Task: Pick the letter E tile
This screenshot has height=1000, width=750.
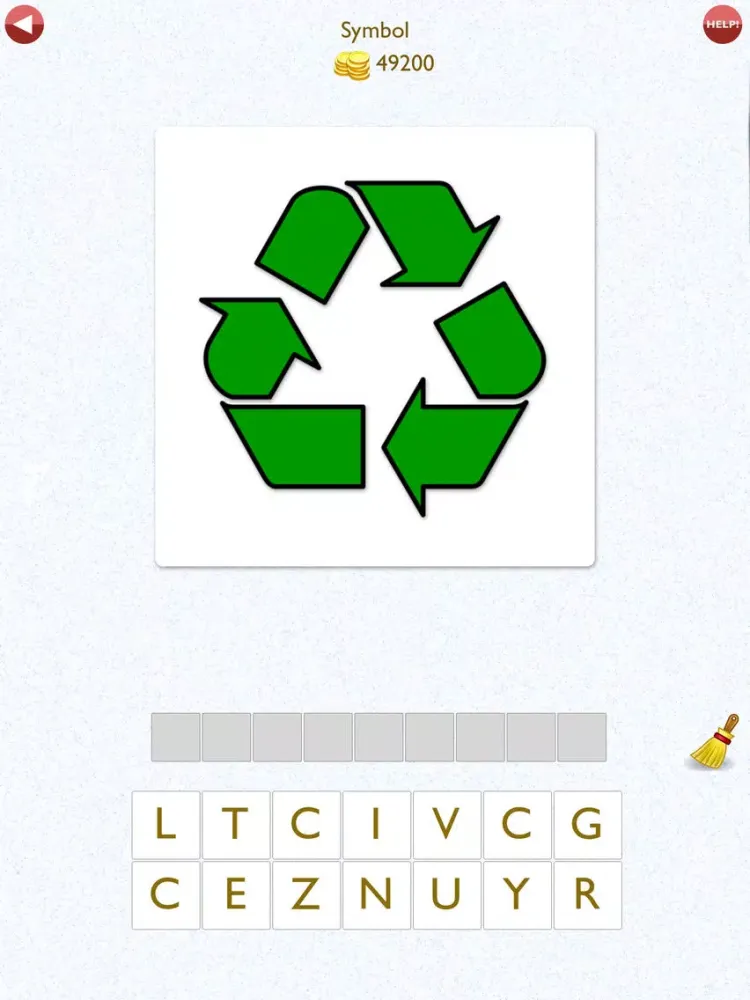Action: coord(235,895)
